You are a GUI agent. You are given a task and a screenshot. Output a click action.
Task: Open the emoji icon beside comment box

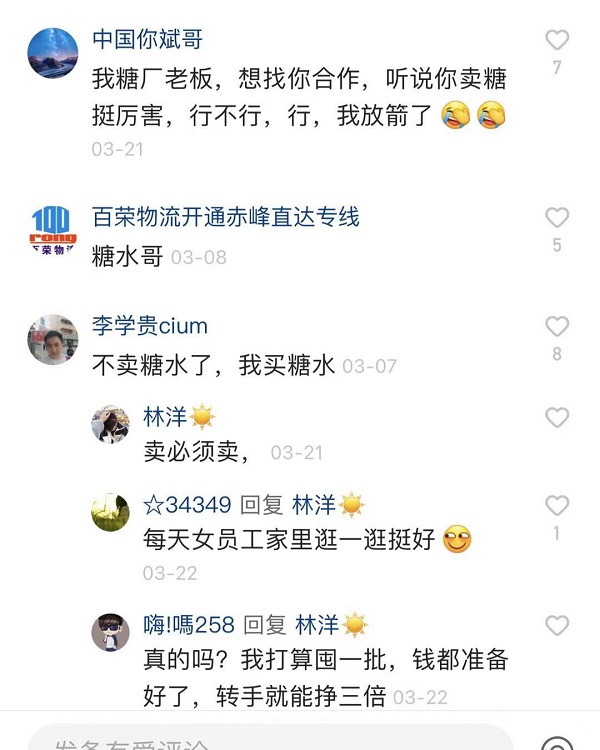(x=557, y=743)
